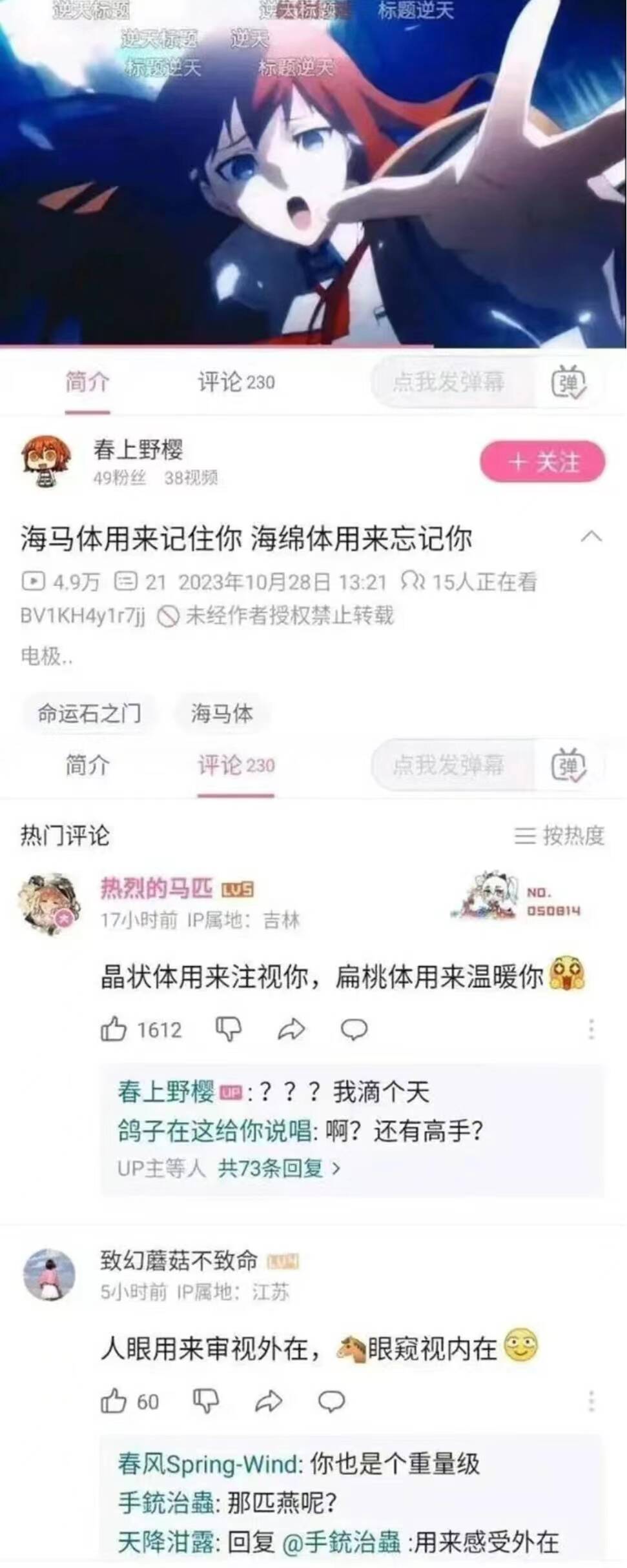Screen dimensions: 627x1568
Task: Like 致幻蘑菇不致命's comment
Action: 114,1401
